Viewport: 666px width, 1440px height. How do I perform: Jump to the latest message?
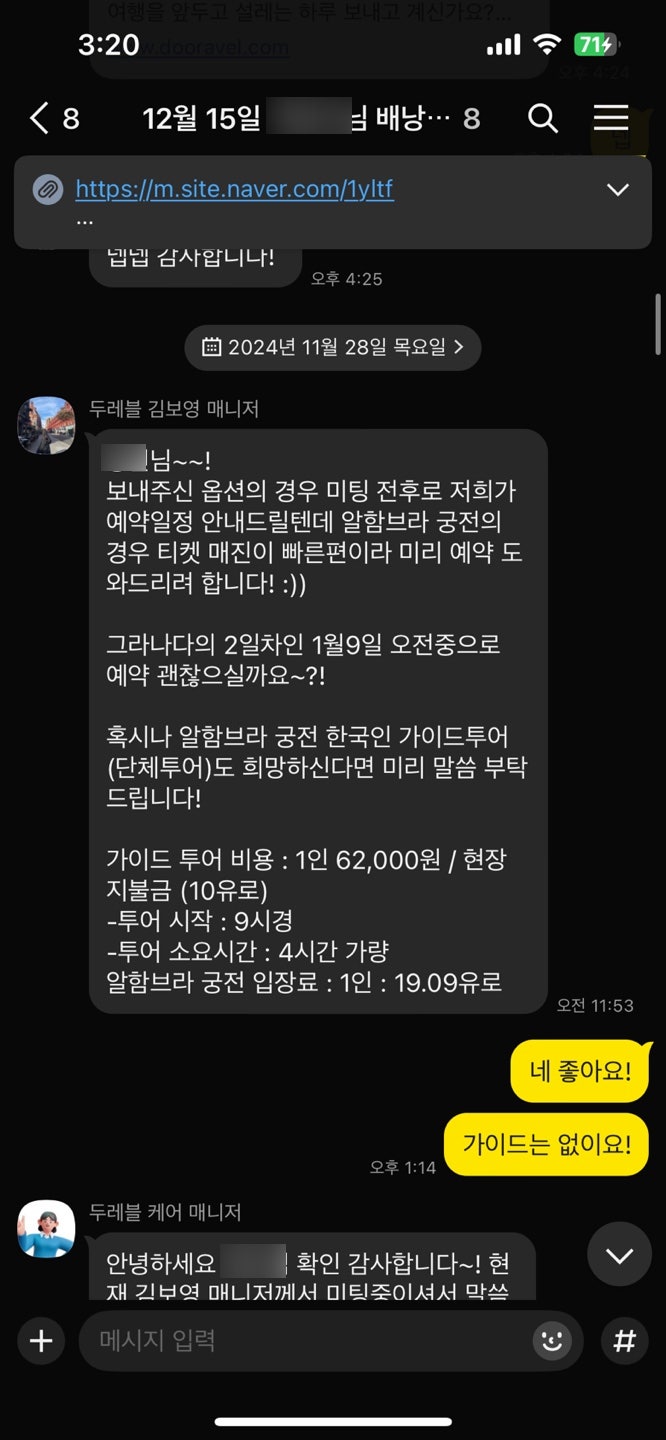(x=619, y=1254)
